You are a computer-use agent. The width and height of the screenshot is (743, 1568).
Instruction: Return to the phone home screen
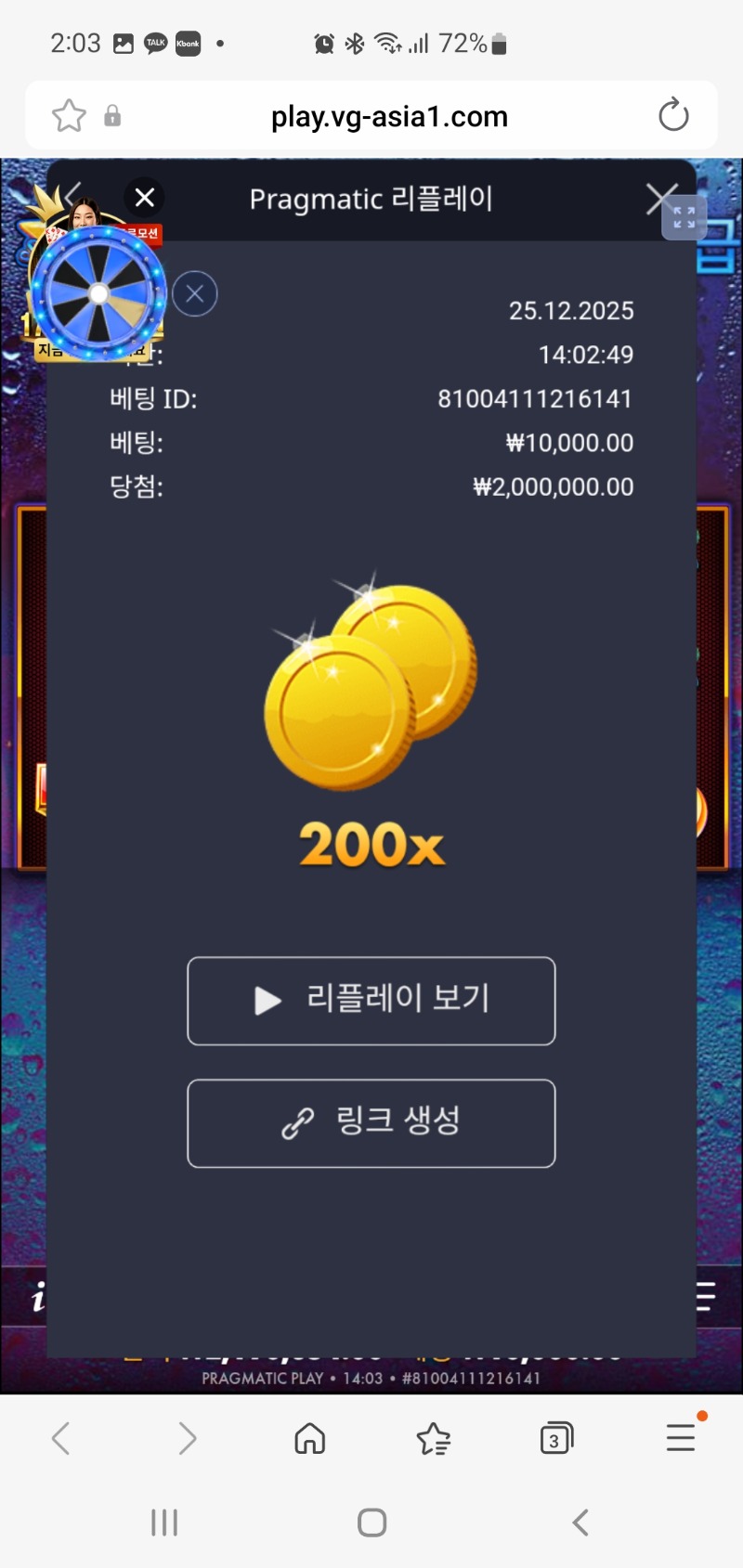pyautogui.click(x=371, y=1523)
